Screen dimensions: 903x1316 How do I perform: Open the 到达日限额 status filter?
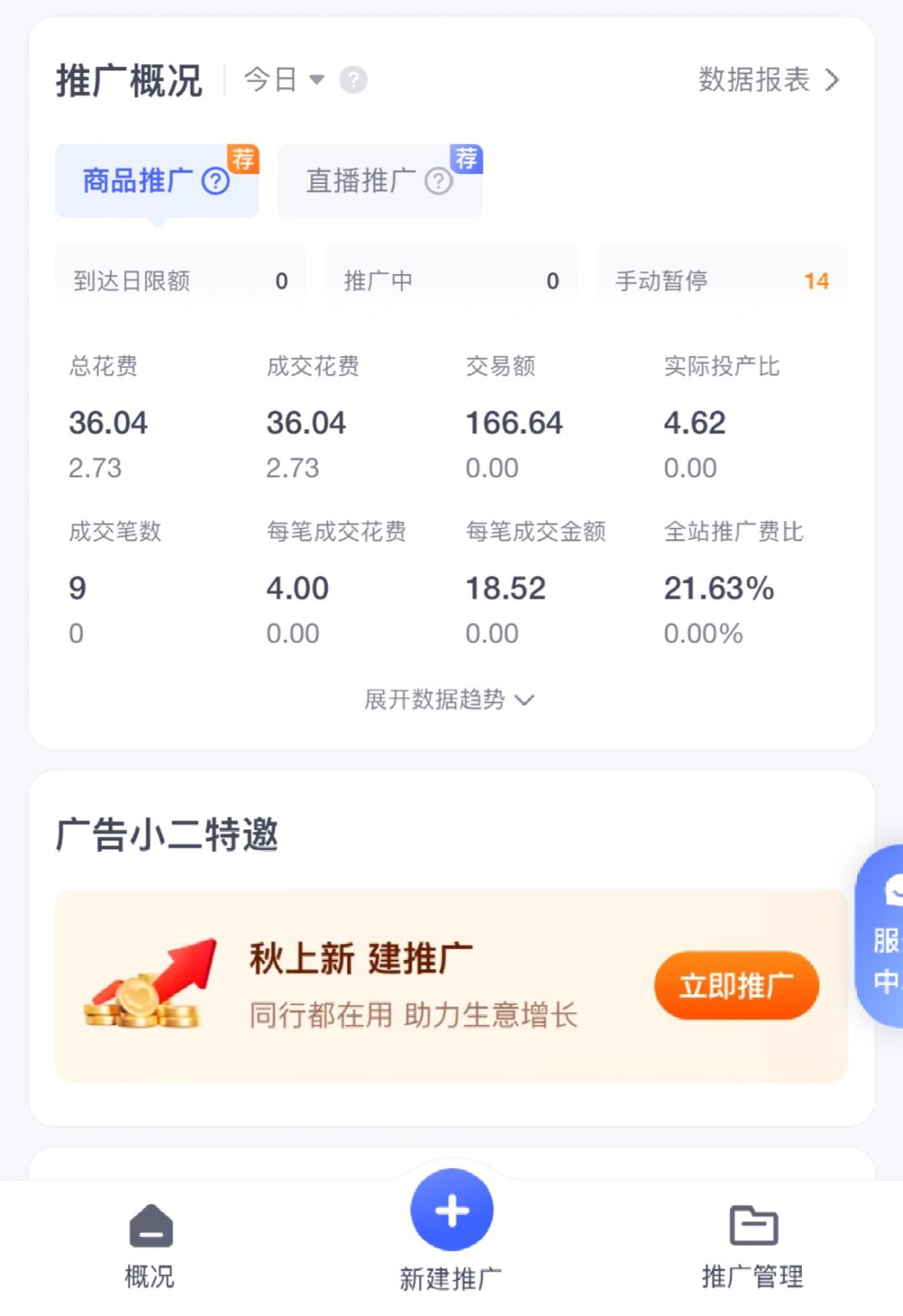point(180,281)
